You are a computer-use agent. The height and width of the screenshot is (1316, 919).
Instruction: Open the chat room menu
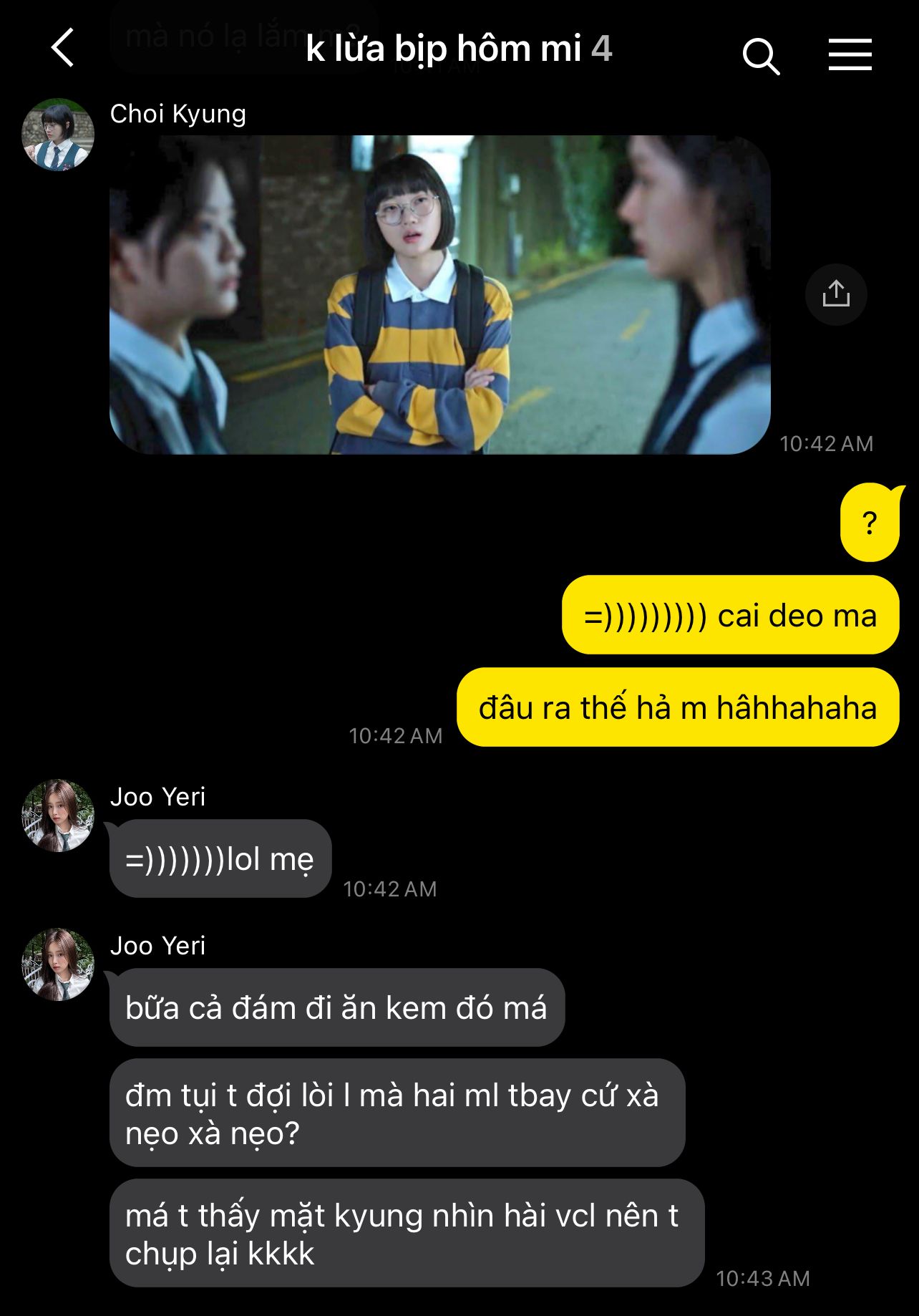[x=850, y=55]
